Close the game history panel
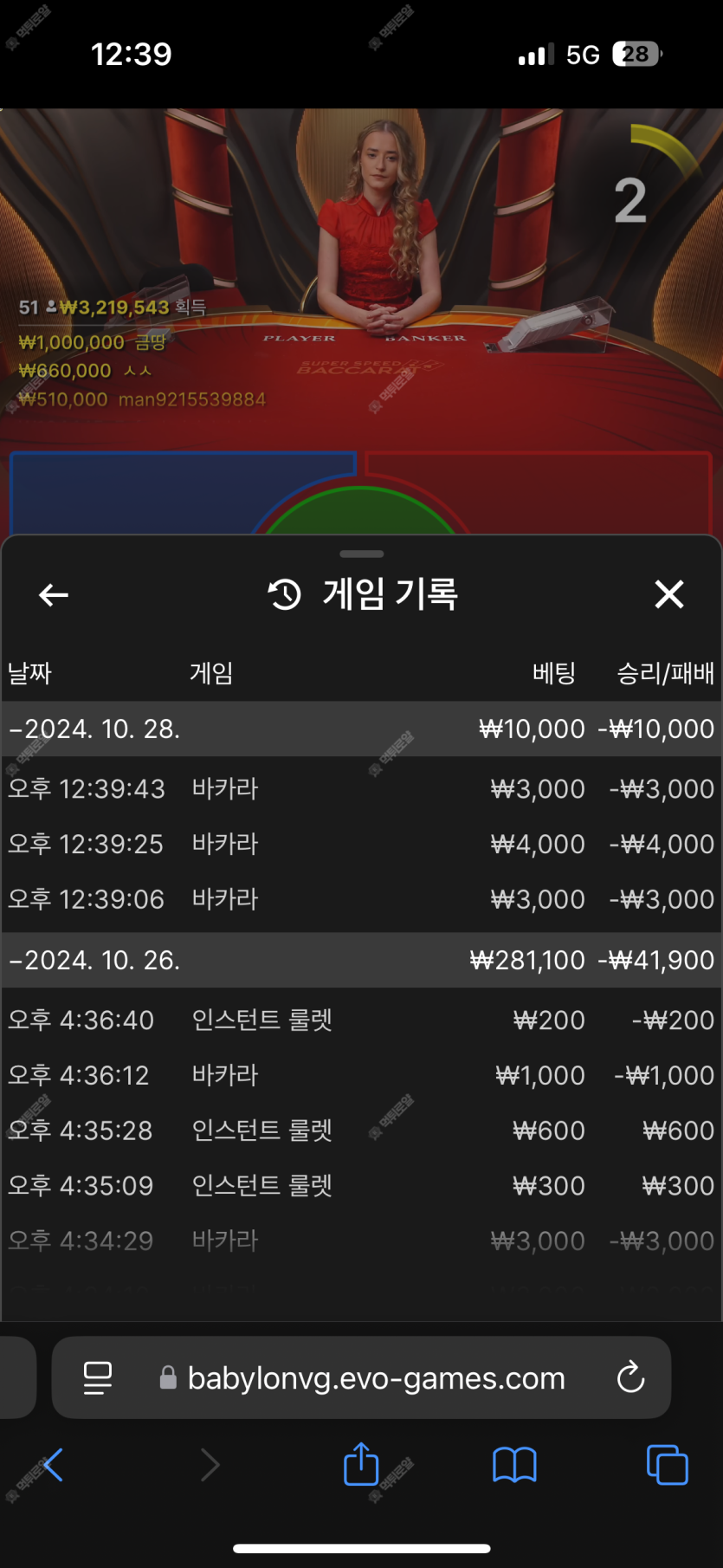 pos(668,595)
